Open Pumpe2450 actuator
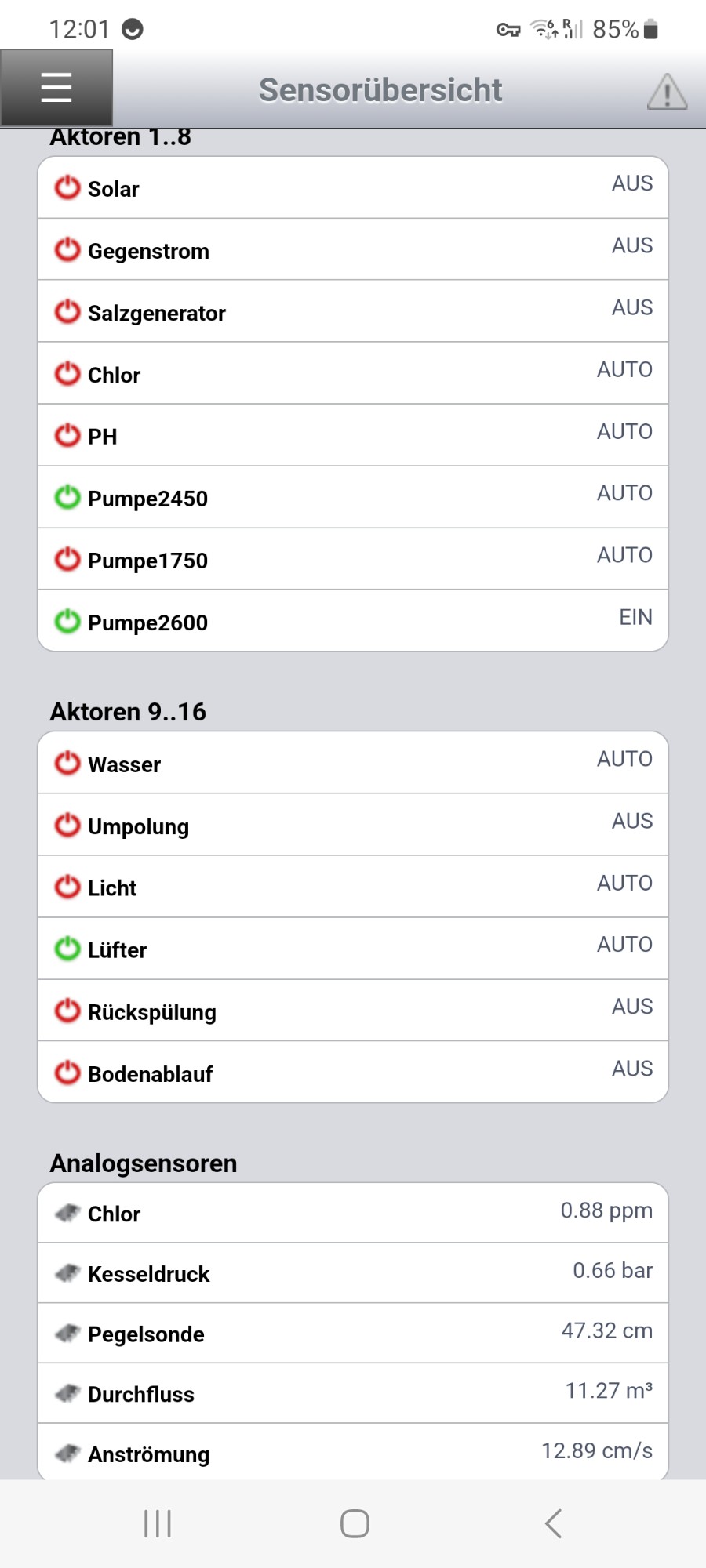The image size is (706, 1568). coord(353,497)
